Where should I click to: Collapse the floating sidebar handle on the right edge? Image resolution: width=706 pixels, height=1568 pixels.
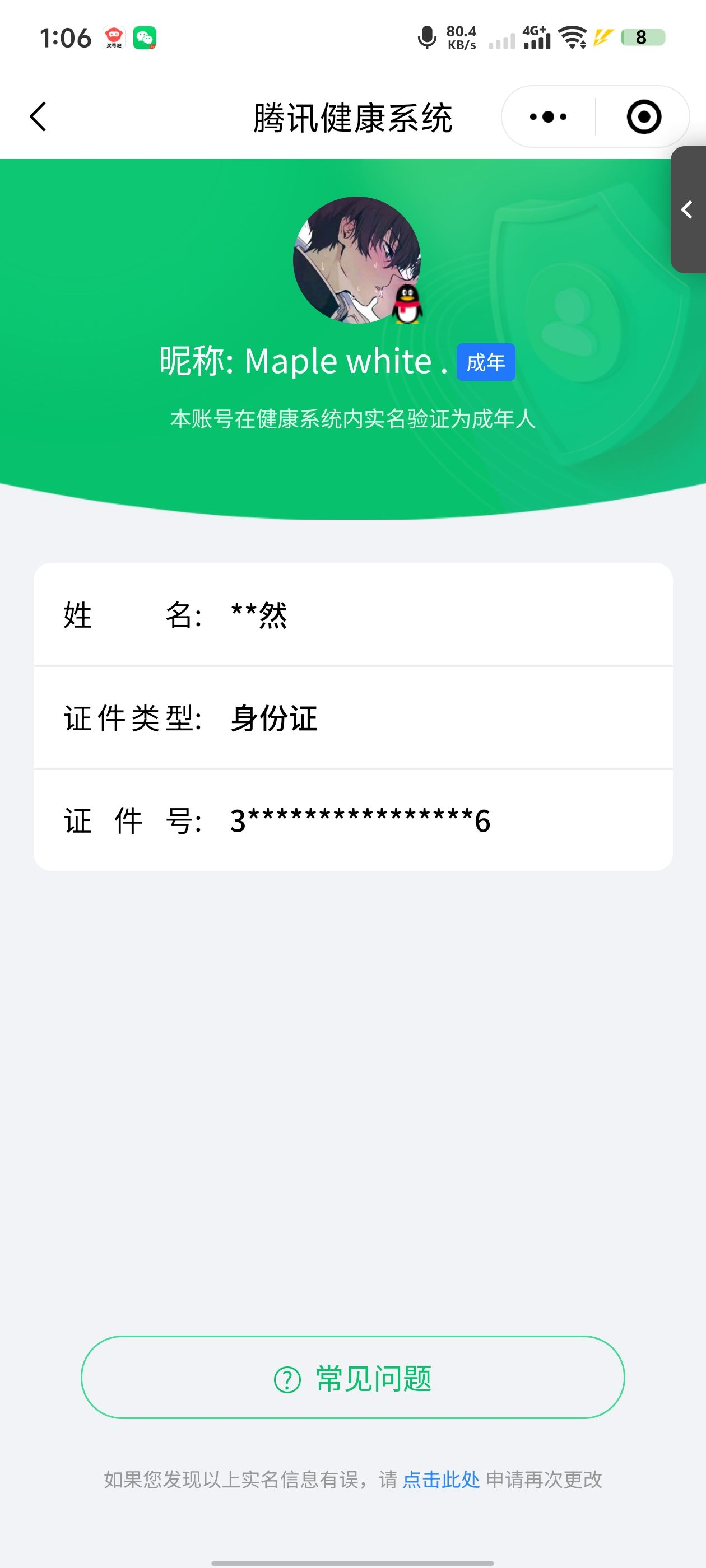(688, 210)
